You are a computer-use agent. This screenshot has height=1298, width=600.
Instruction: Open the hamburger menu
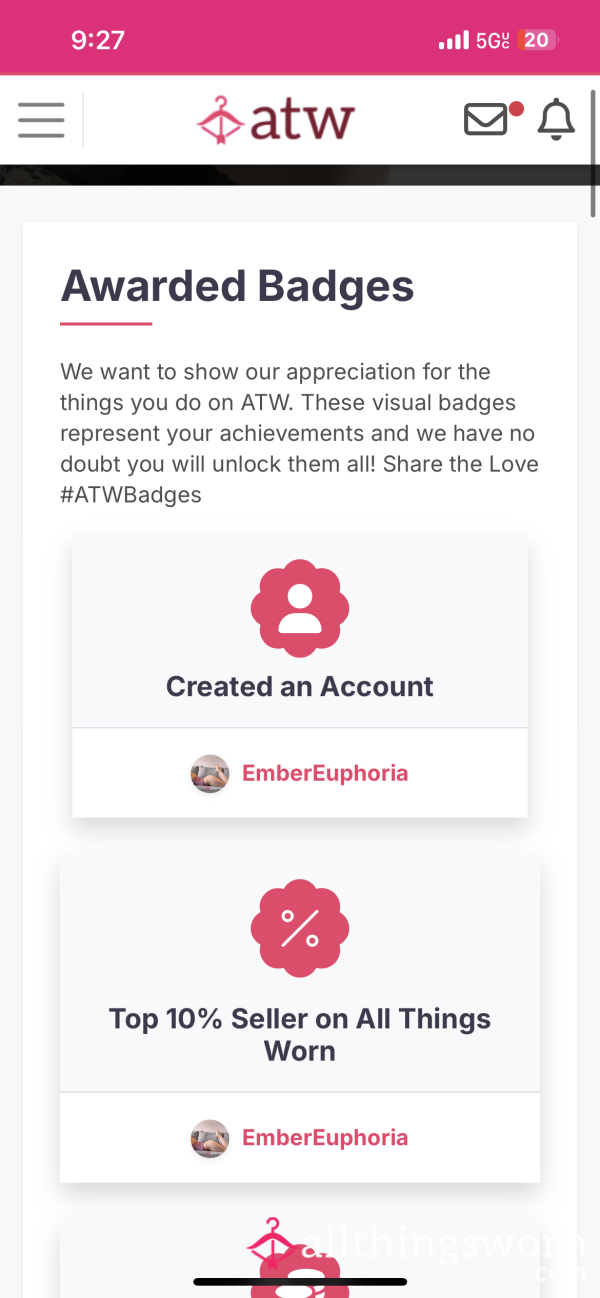coord(41,120)
